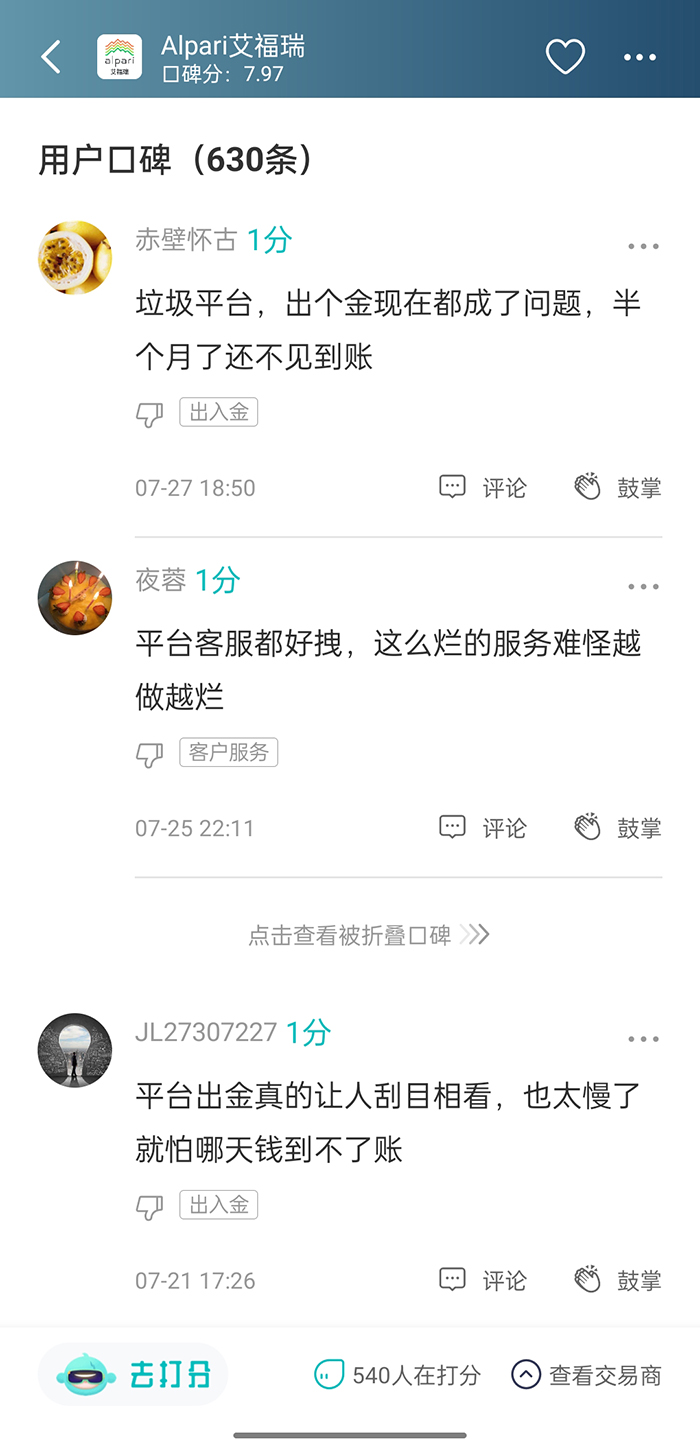Tap the 去打分 rating button
Screen dimensions: 700x1452
134,1375
